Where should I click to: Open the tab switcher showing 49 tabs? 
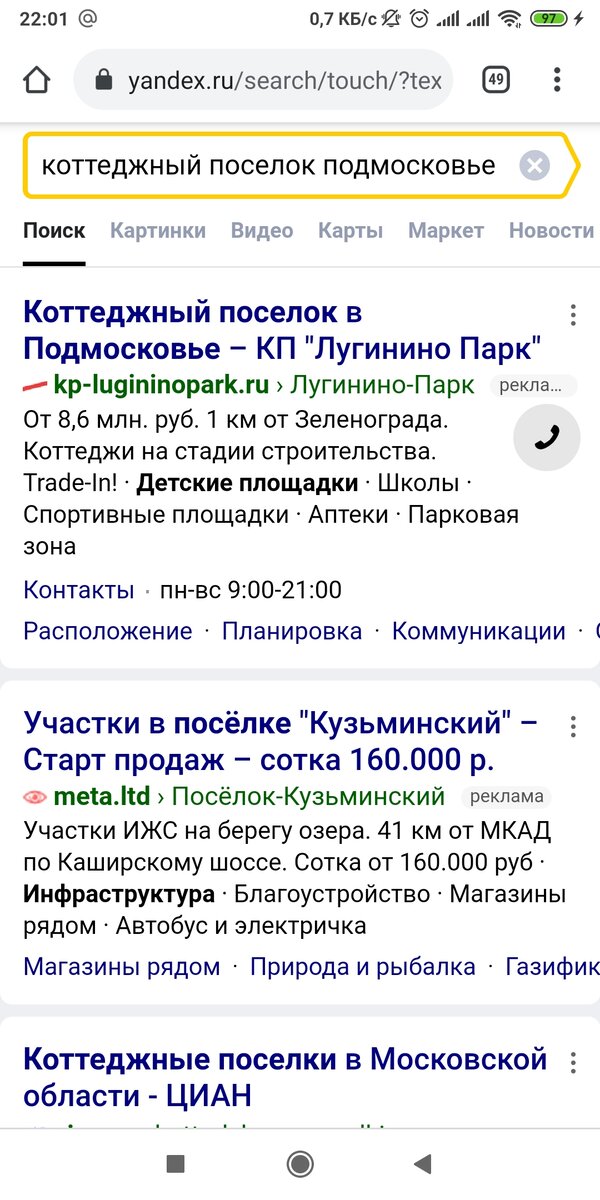[x=495, y=80]
